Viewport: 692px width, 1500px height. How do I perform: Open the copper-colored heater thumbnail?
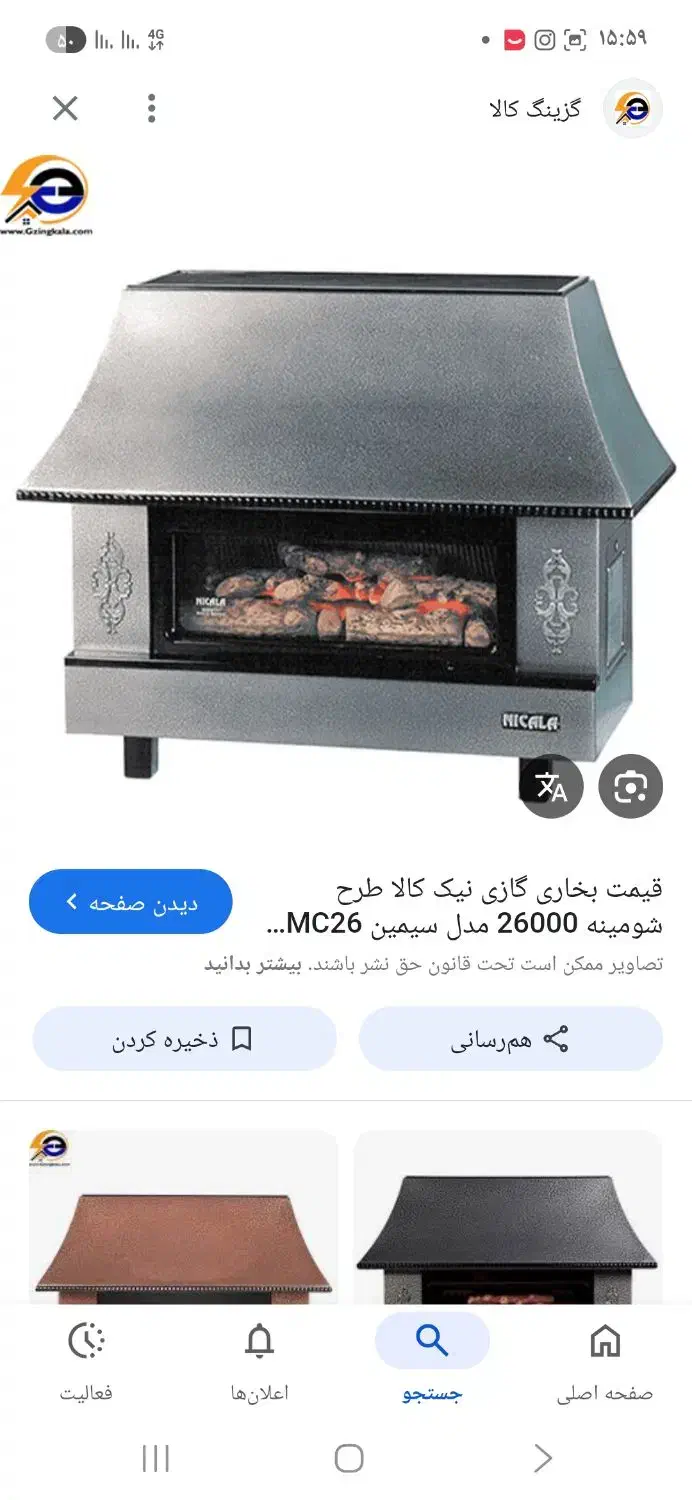coord(184,1217)
